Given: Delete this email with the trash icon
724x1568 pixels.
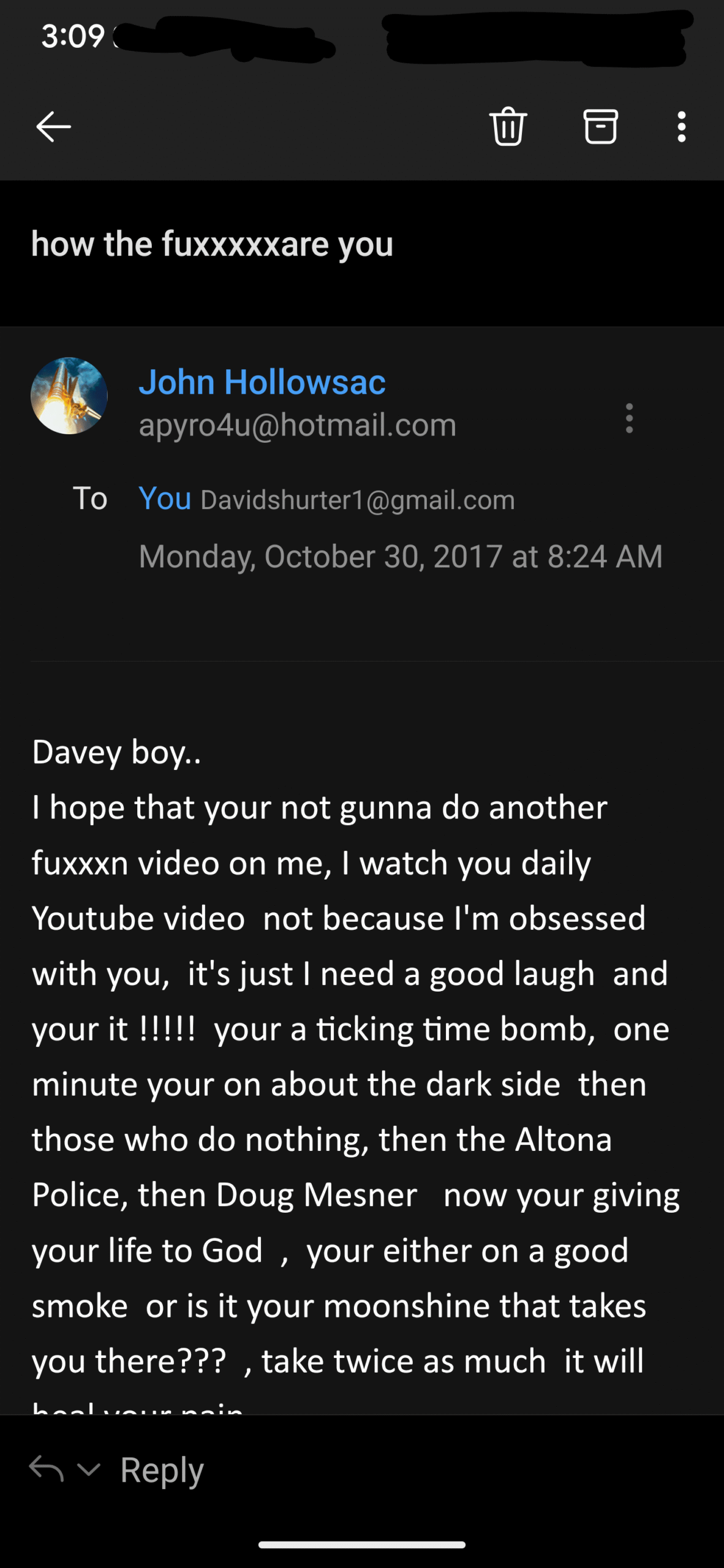Looking at the screenshot, I should click(x=508, y=126).
